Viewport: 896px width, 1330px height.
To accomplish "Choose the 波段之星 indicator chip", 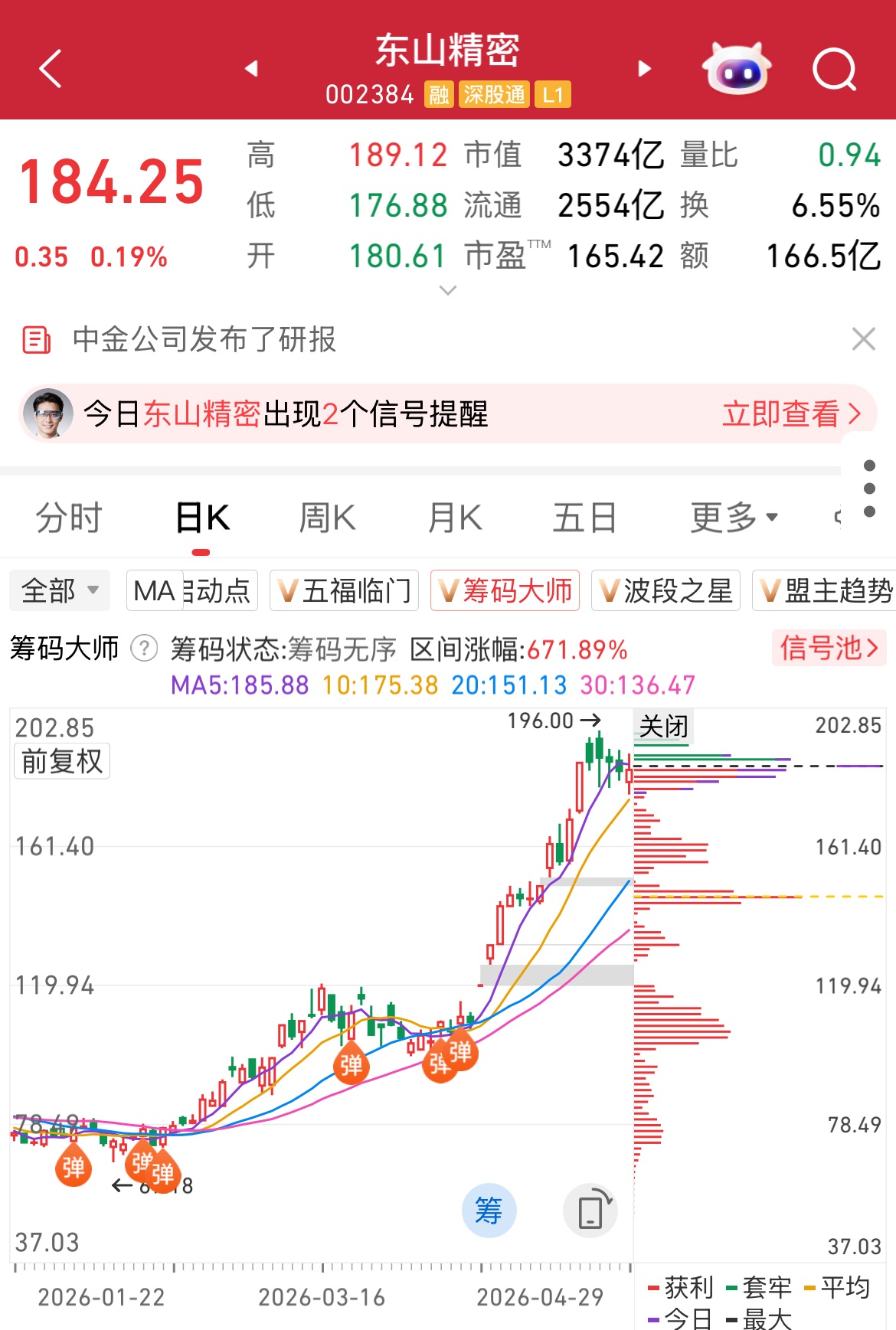I will 665,590.
